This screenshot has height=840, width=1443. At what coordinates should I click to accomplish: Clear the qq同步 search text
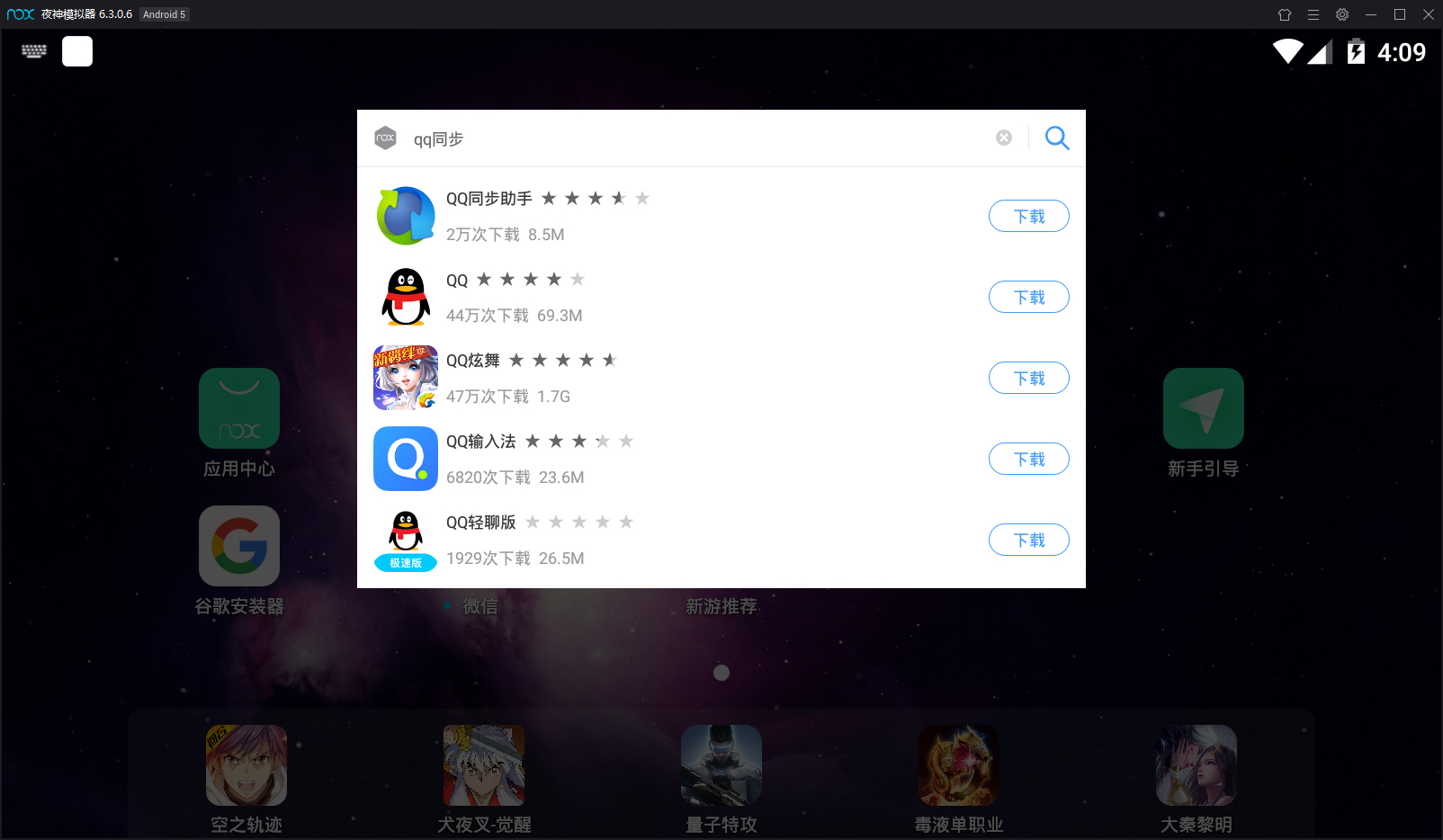click(x=1004, y=138)
